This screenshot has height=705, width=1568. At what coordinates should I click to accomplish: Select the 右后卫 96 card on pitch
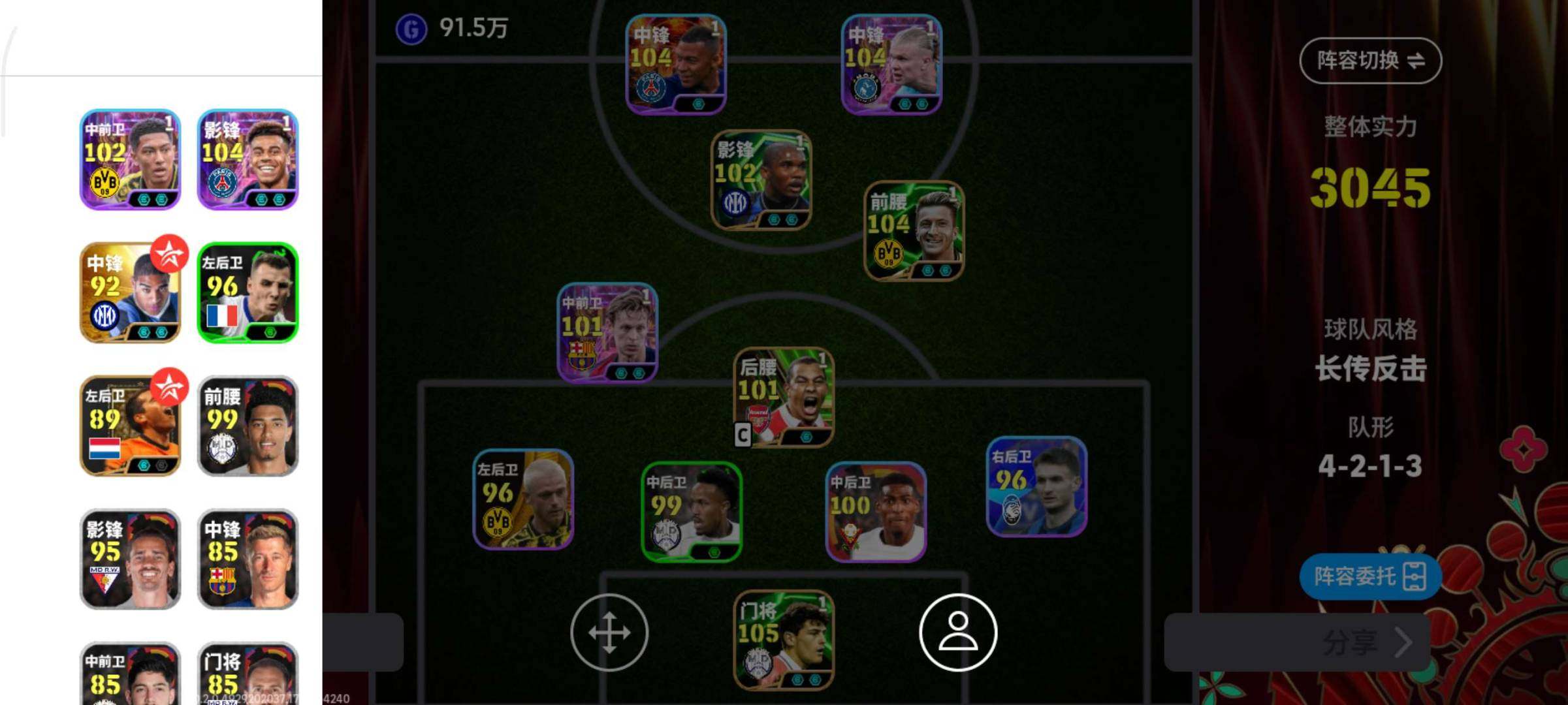pyautogui.click(x=1036, y=487)
